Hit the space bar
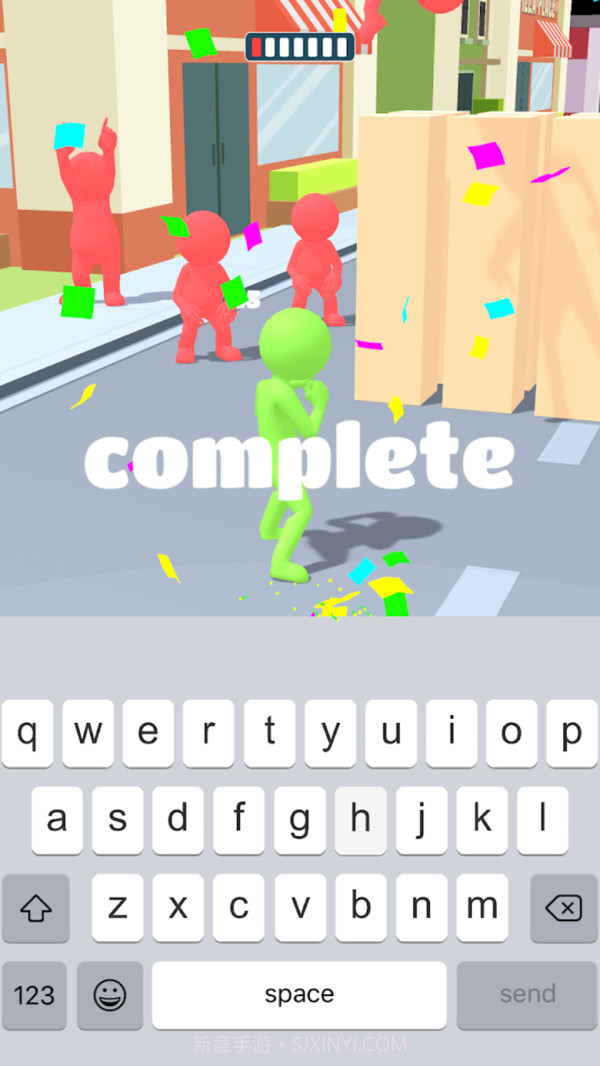This screenshot has width=600, height=1066. 299,995
